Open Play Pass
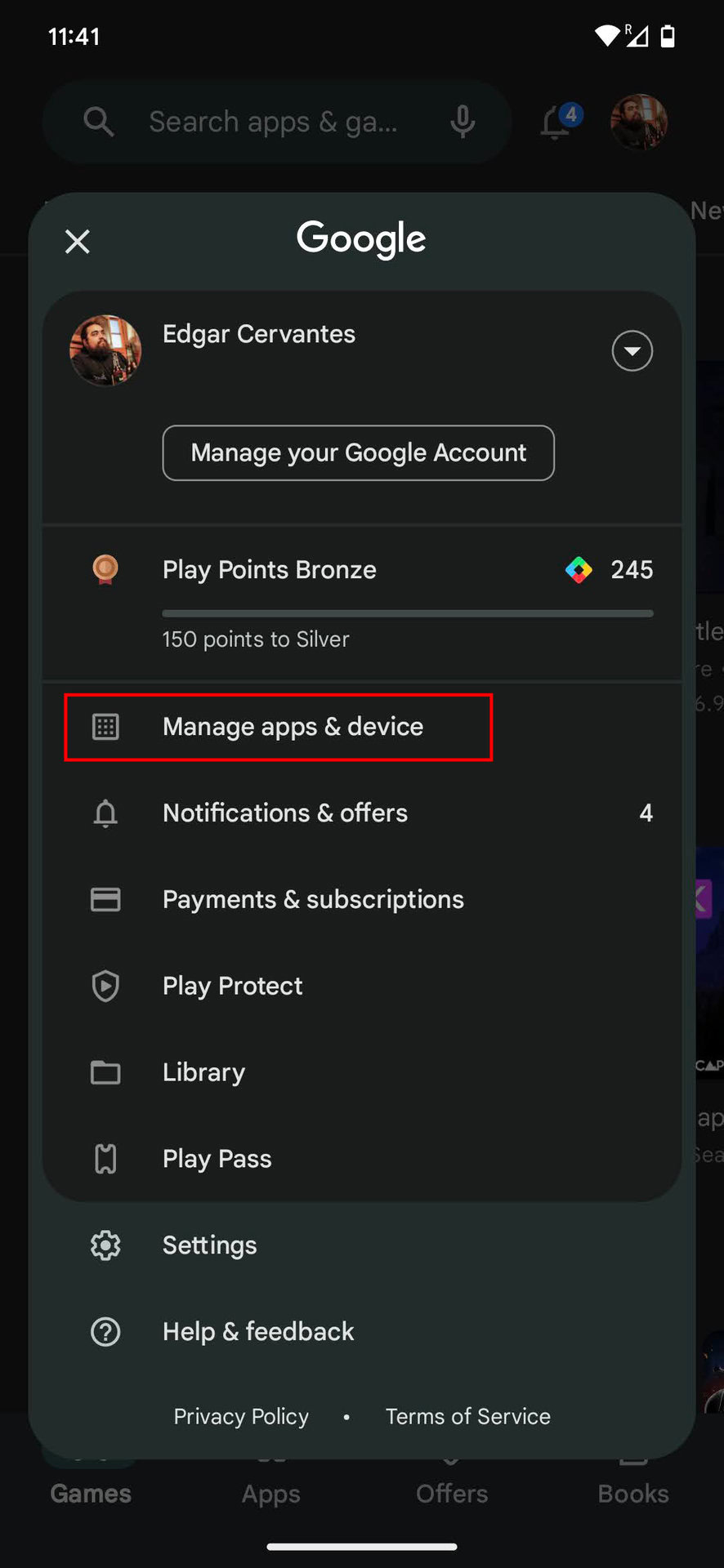The height and width of the screenshot is (1568, 724). pos(362,1159)
